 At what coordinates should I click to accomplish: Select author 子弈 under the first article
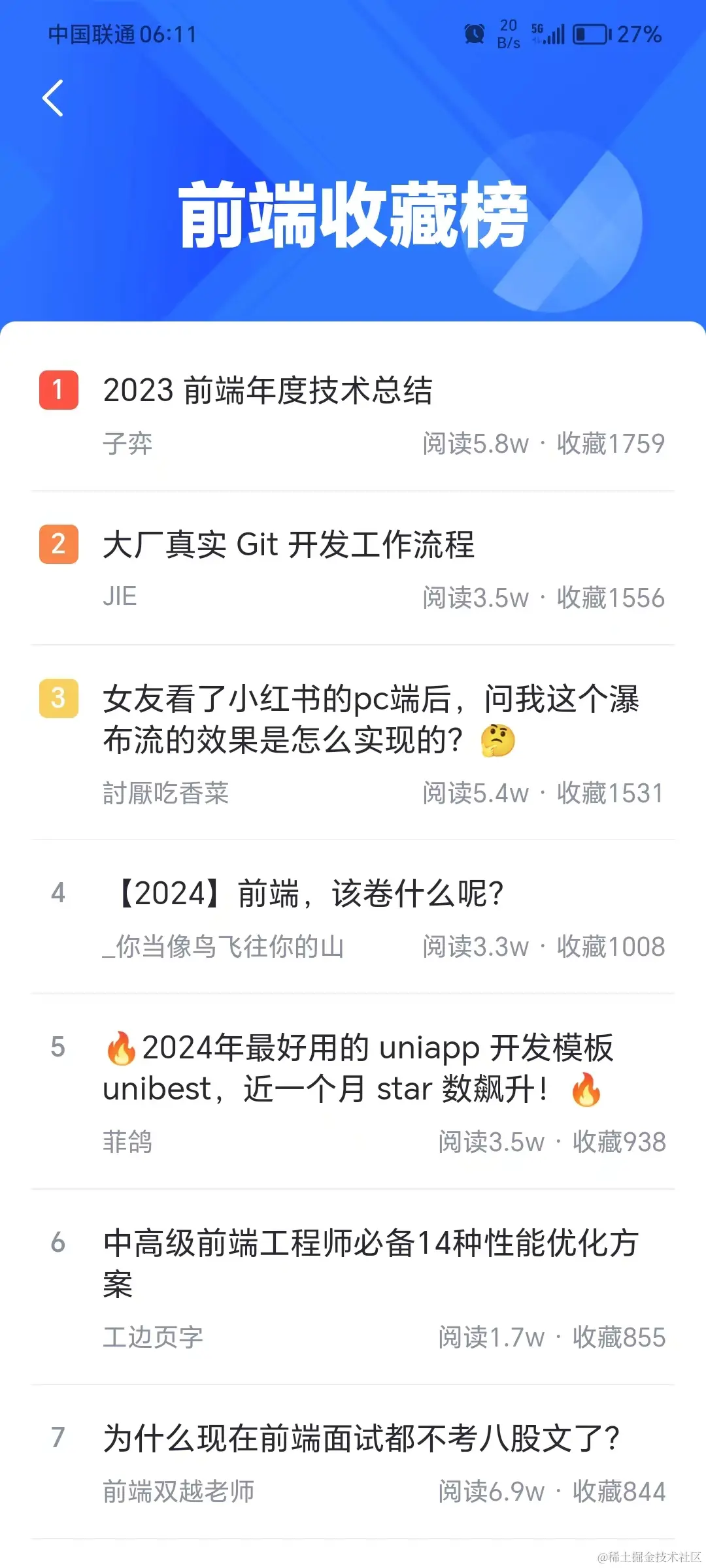point(128,444)
